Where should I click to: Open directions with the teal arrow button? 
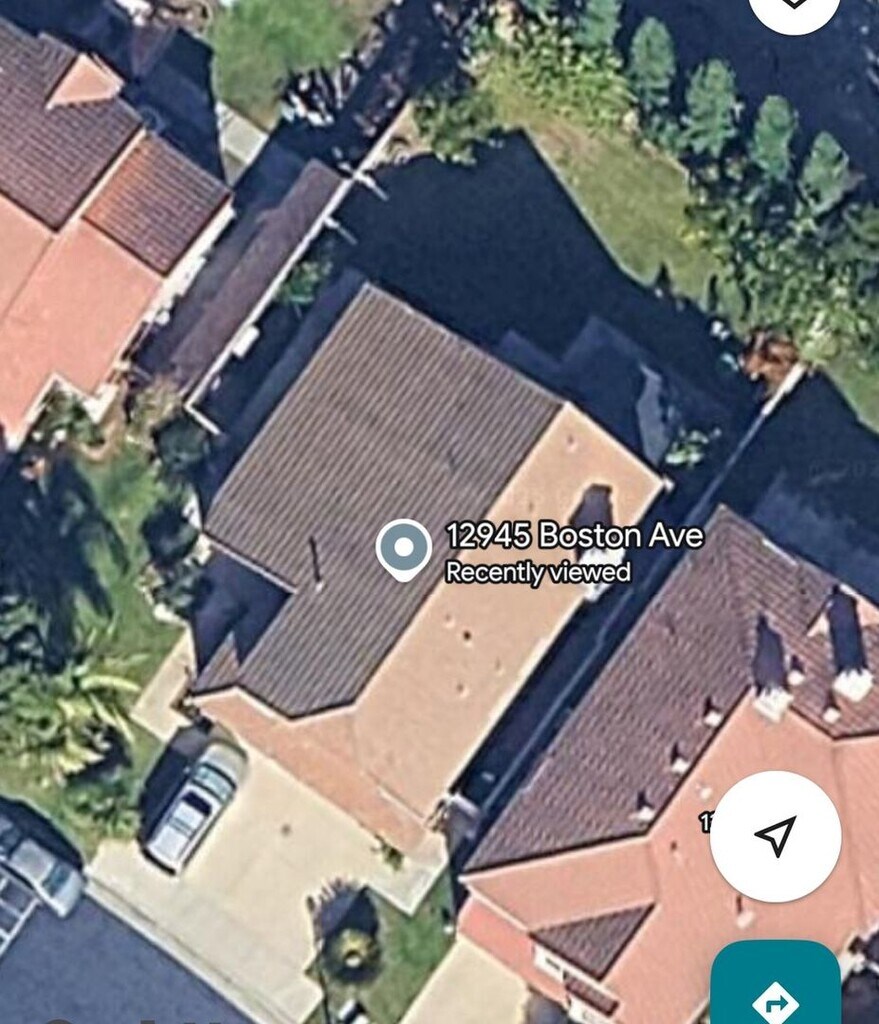click(x=775, y=992)
